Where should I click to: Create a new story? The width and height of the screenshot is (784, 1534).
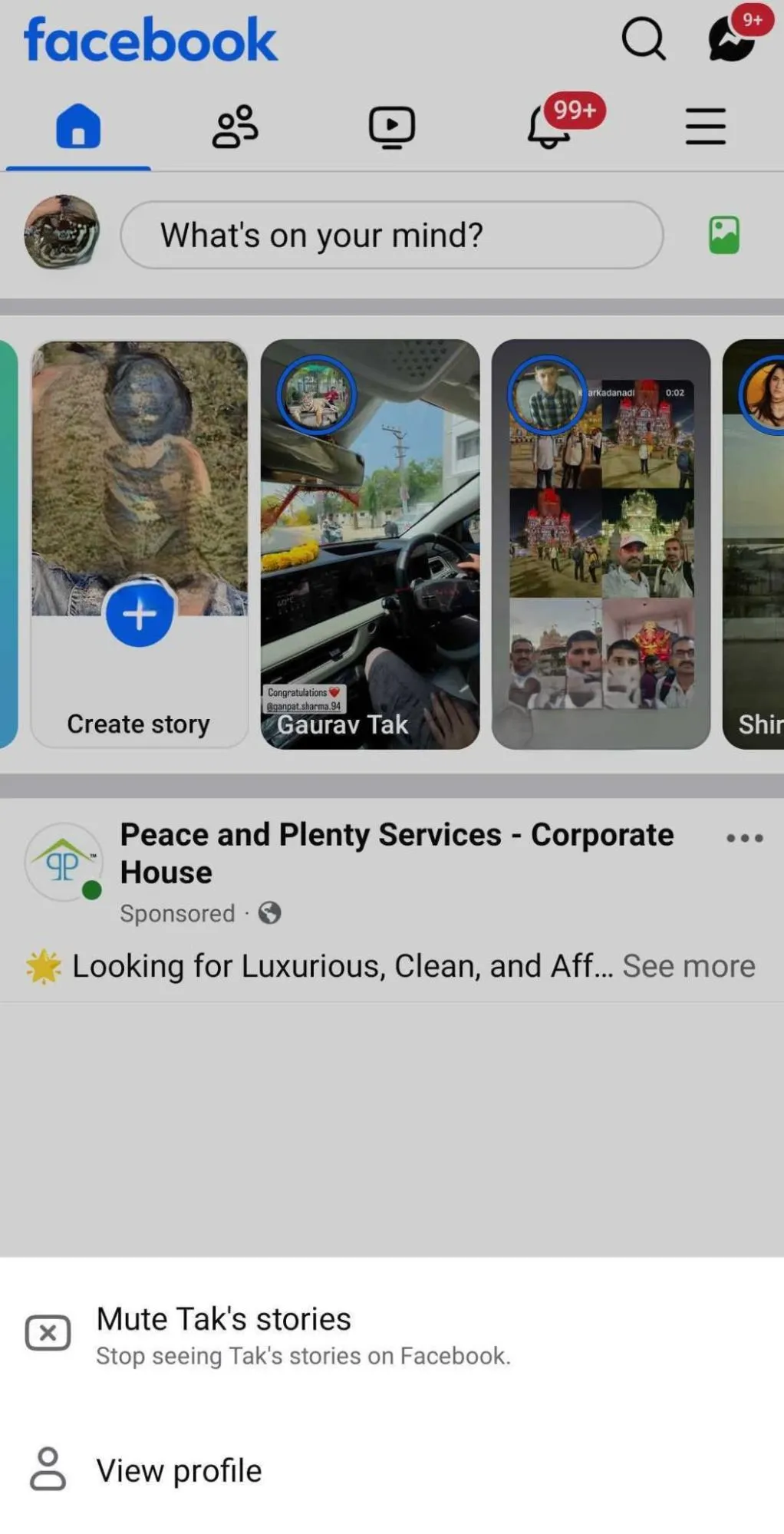pos(139,615)
